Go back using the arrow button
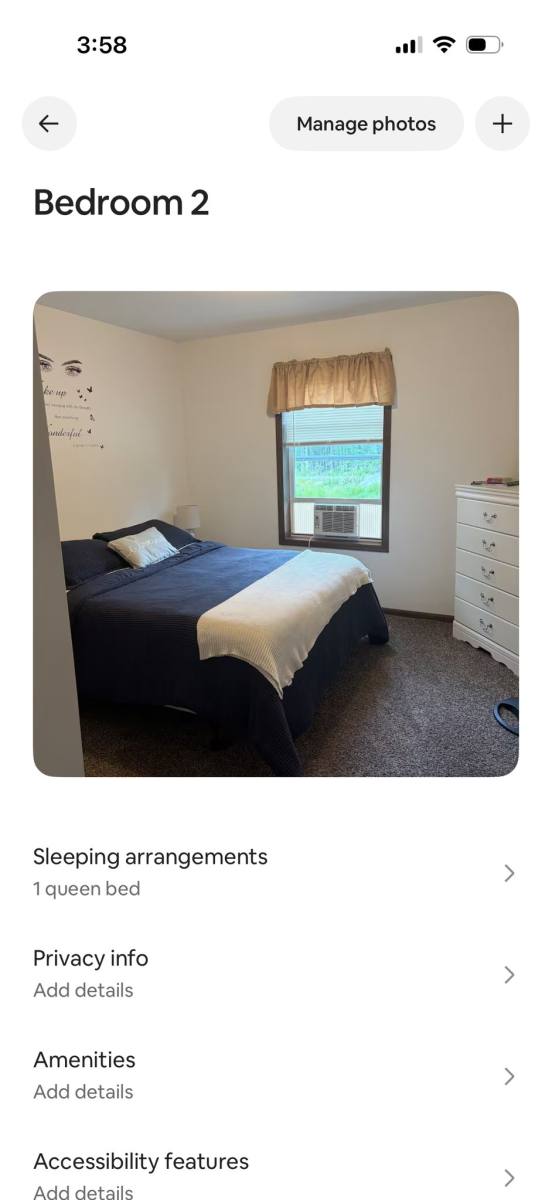Image resolution: width=552 pixels, height=1200 pixels. point(49,124)
